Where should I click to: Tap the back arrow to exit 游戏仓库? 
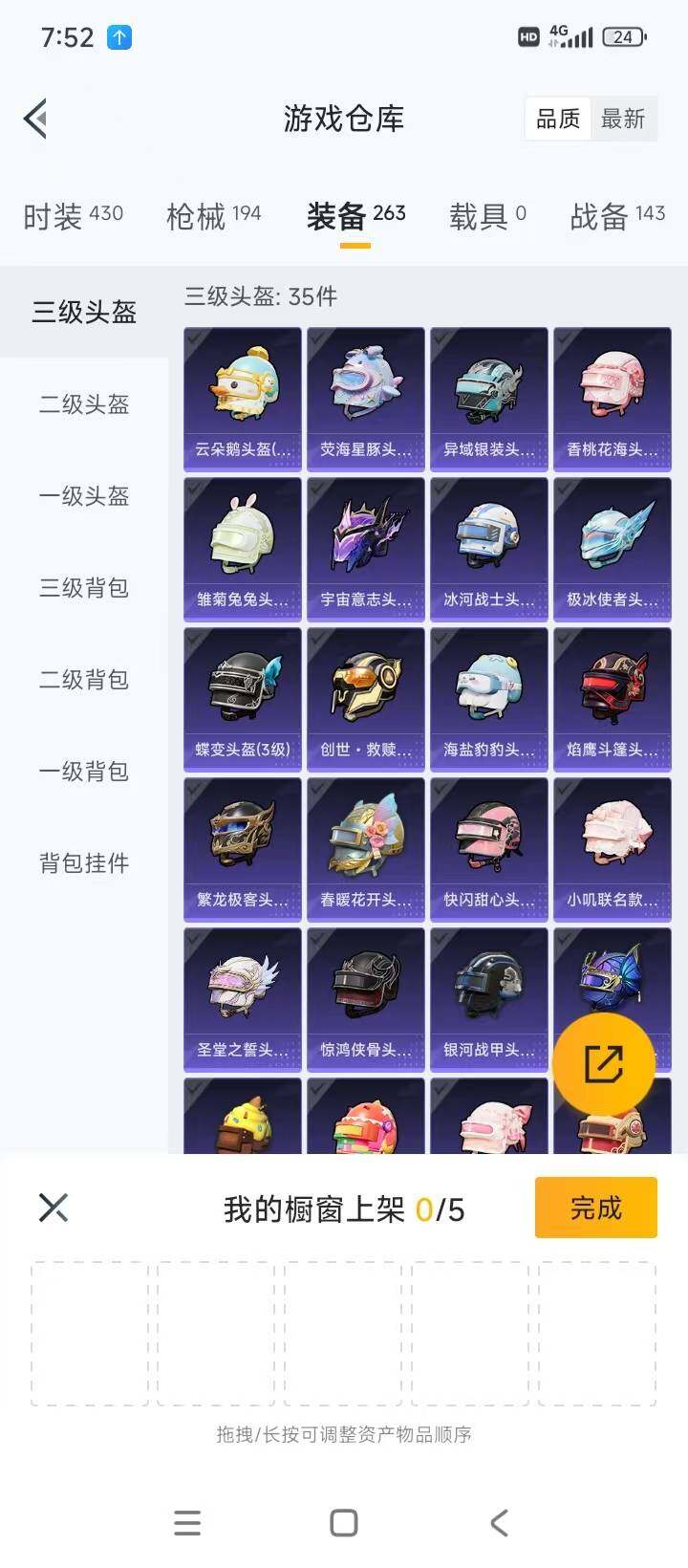[35, 118]
